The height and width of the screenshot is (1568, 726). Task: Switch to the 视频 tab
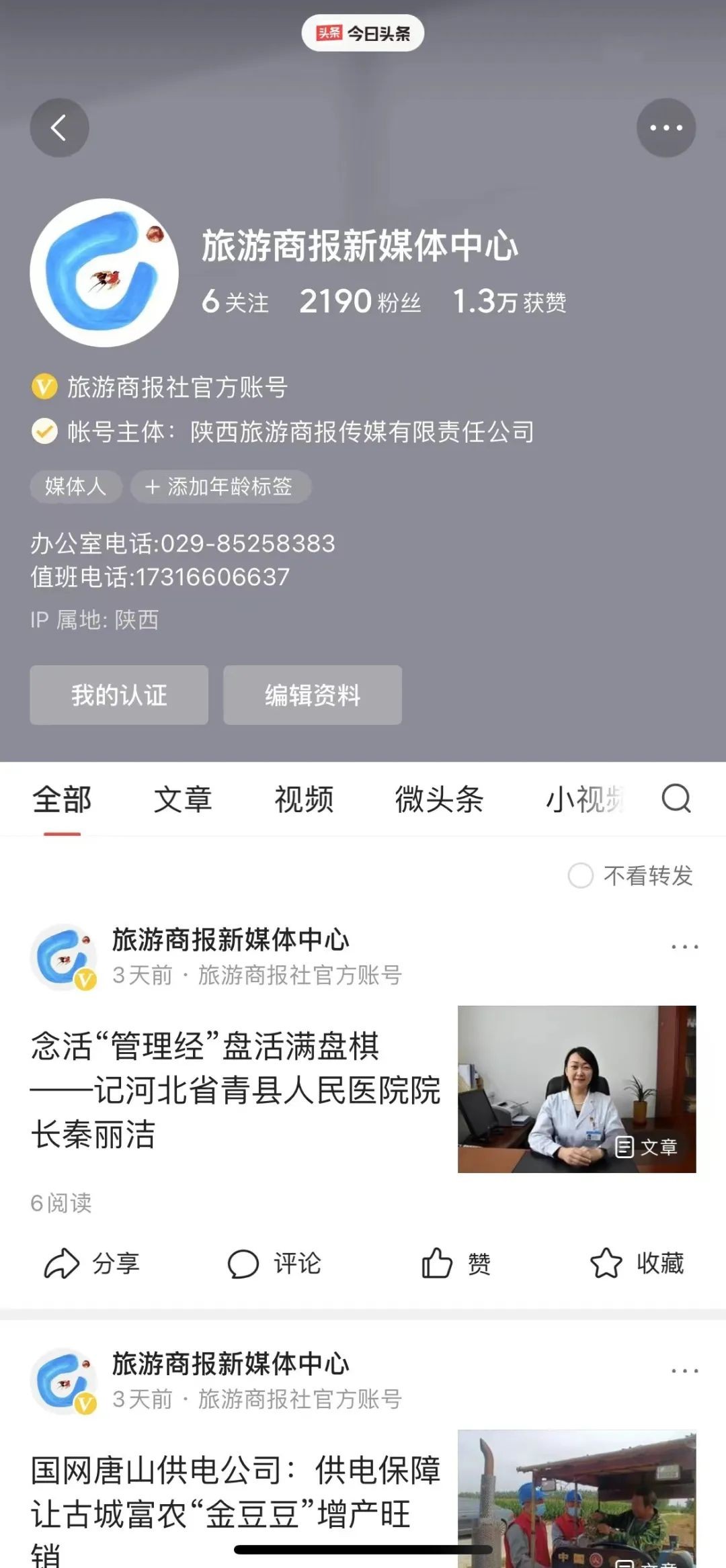click(304, 799)
